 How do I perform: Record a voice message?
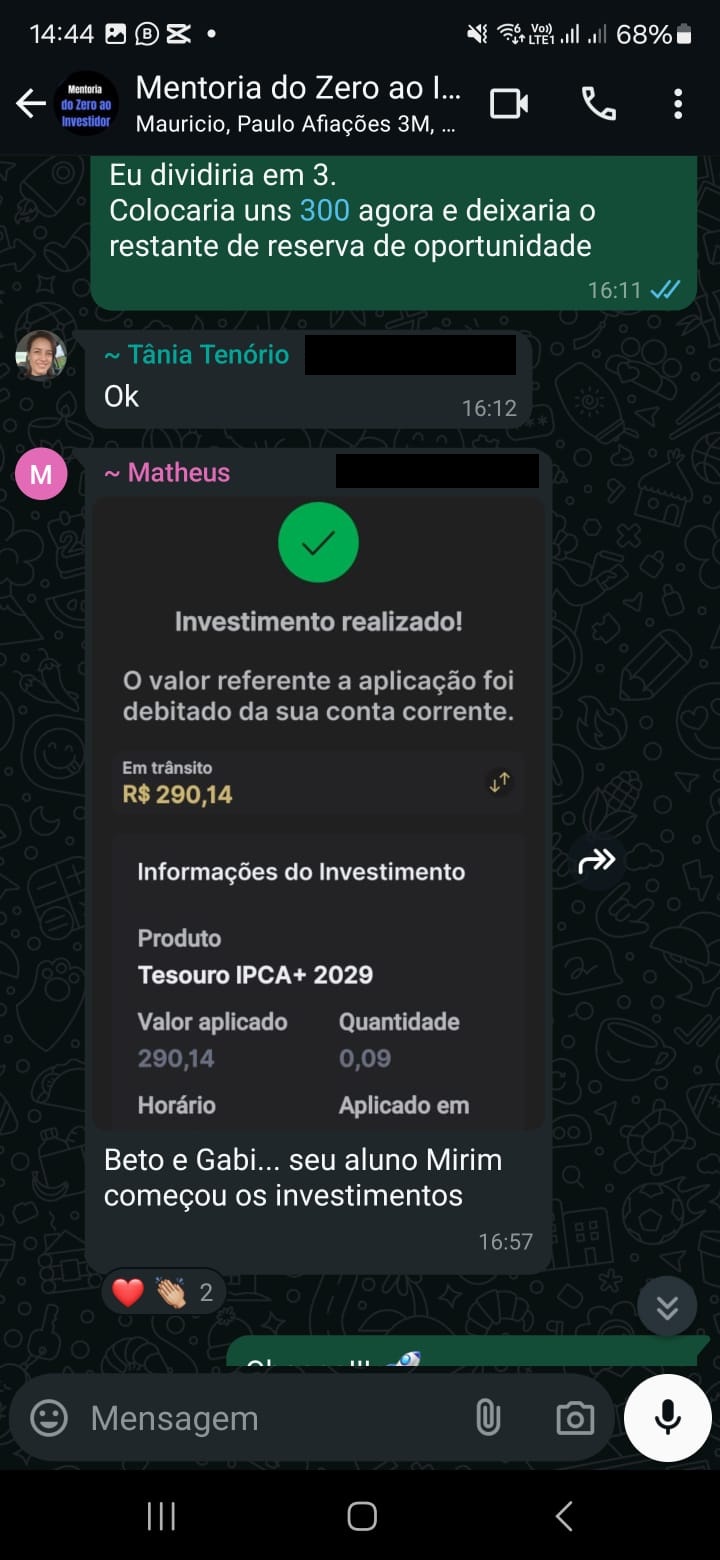click(667, 1417)
